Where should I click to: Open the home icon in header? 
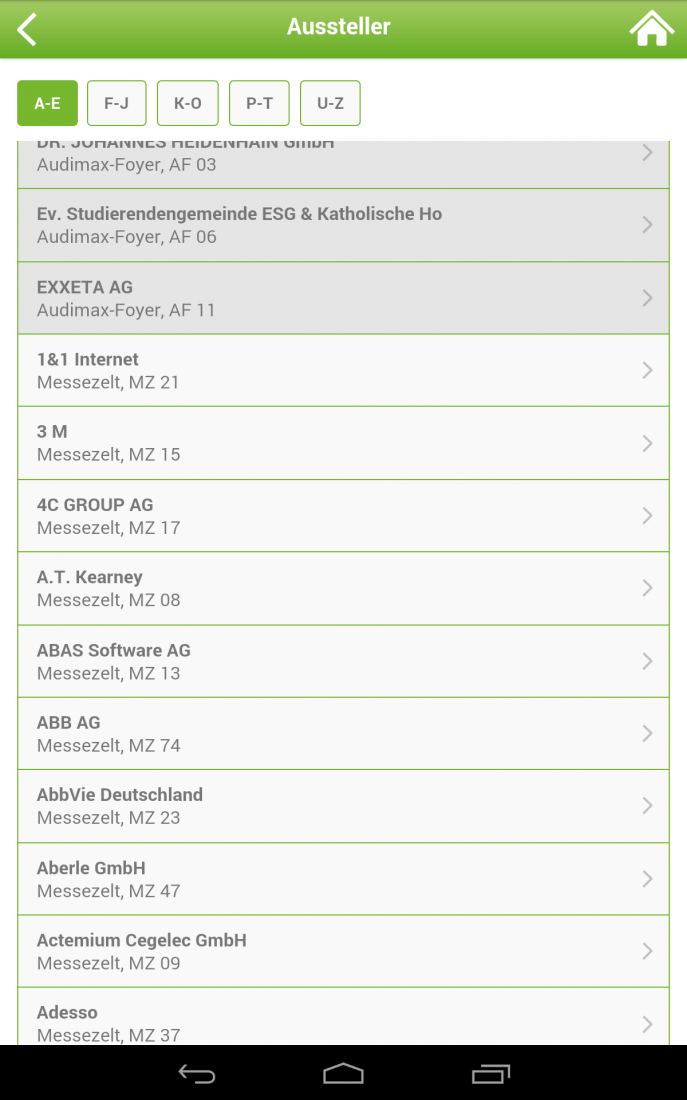coord(651,29)
